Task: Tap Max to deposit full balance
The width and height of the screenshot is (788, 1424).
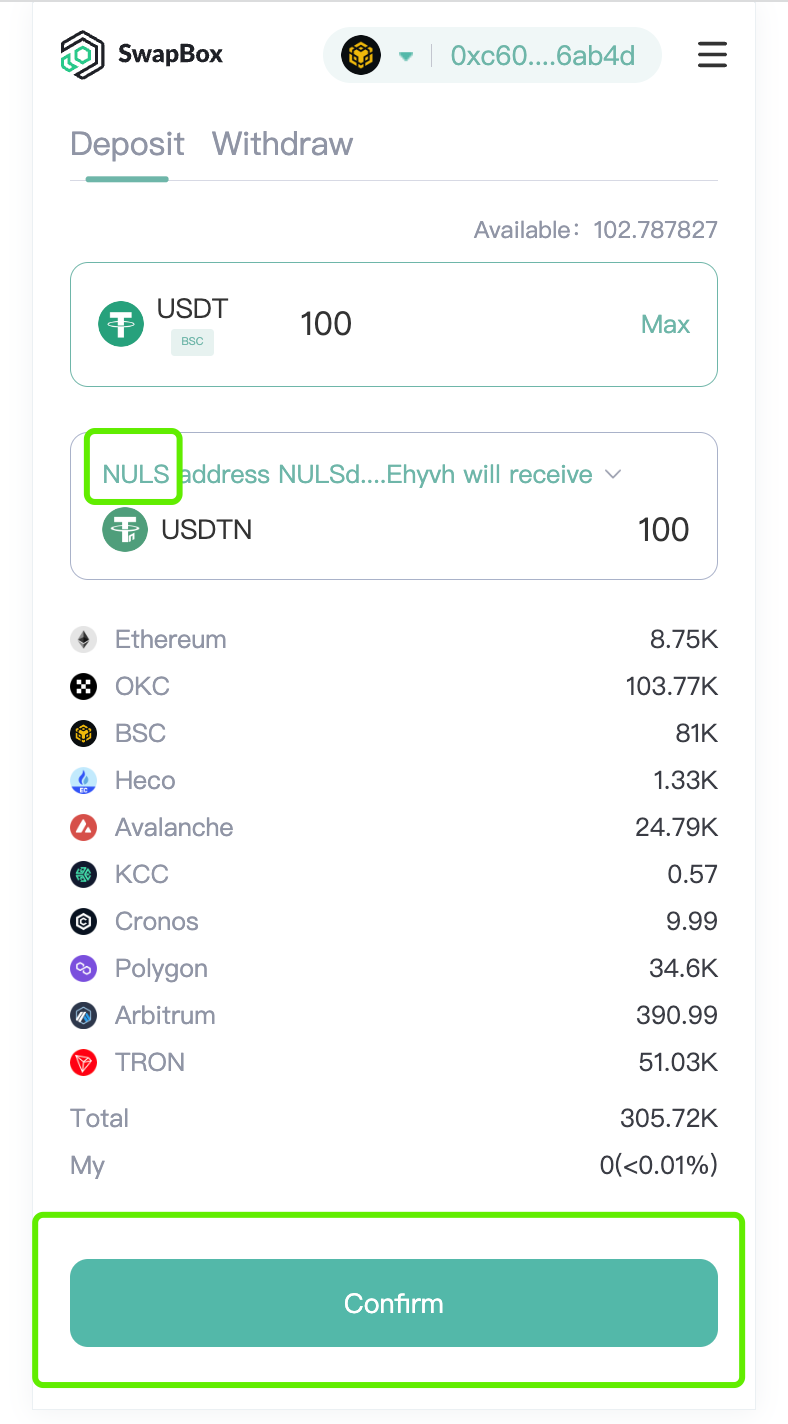Action: click(665, 324)
